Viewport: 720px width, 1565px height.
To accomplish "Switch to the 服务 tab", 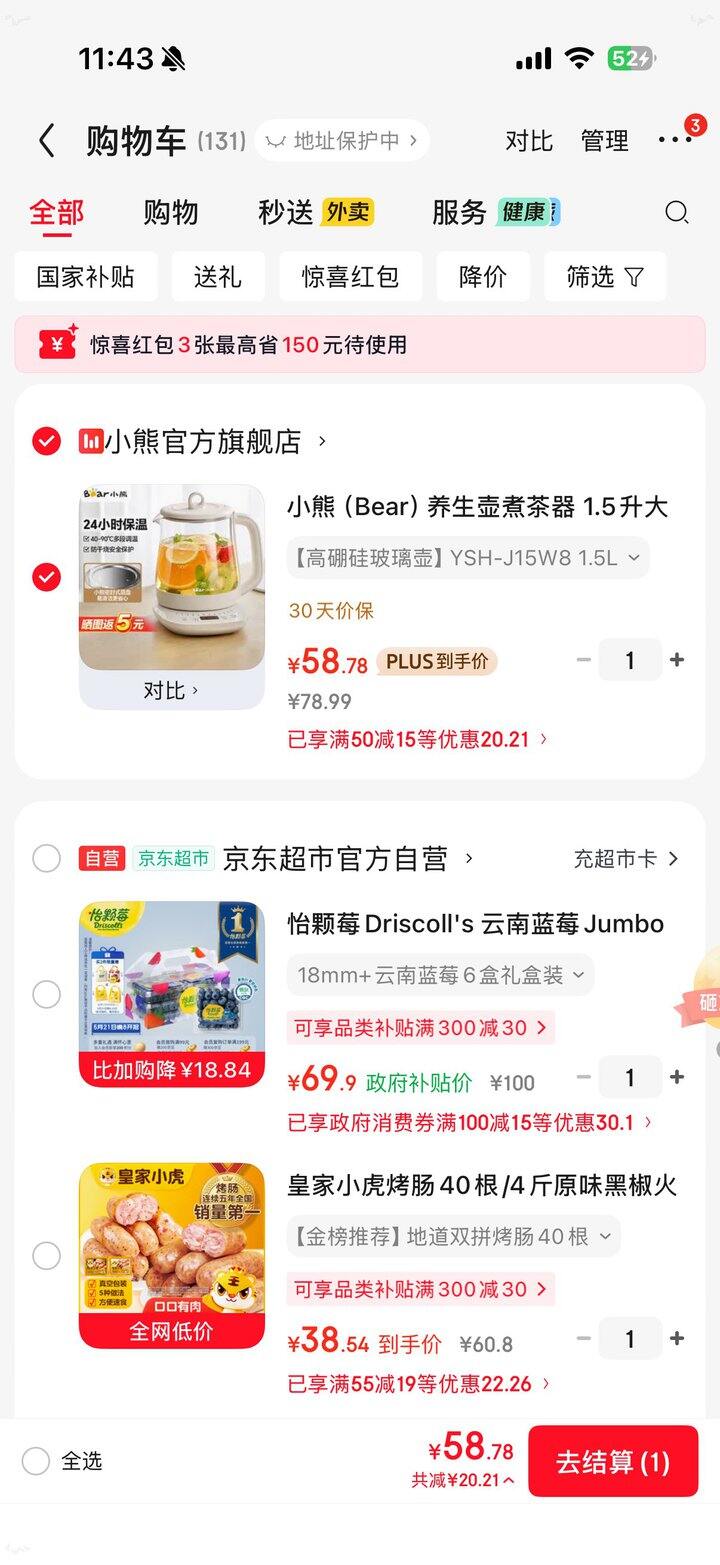I will (459, 212).
